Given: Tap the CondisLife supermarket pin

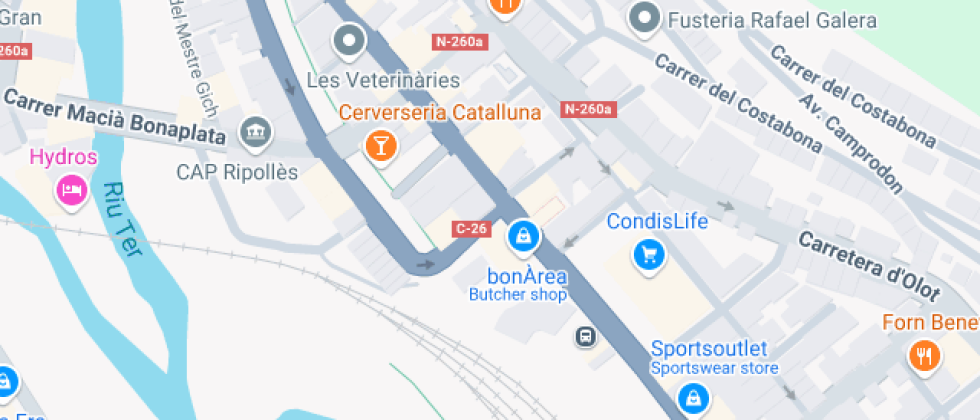Looking at the screenshot, I should click(x=649, y=256).
